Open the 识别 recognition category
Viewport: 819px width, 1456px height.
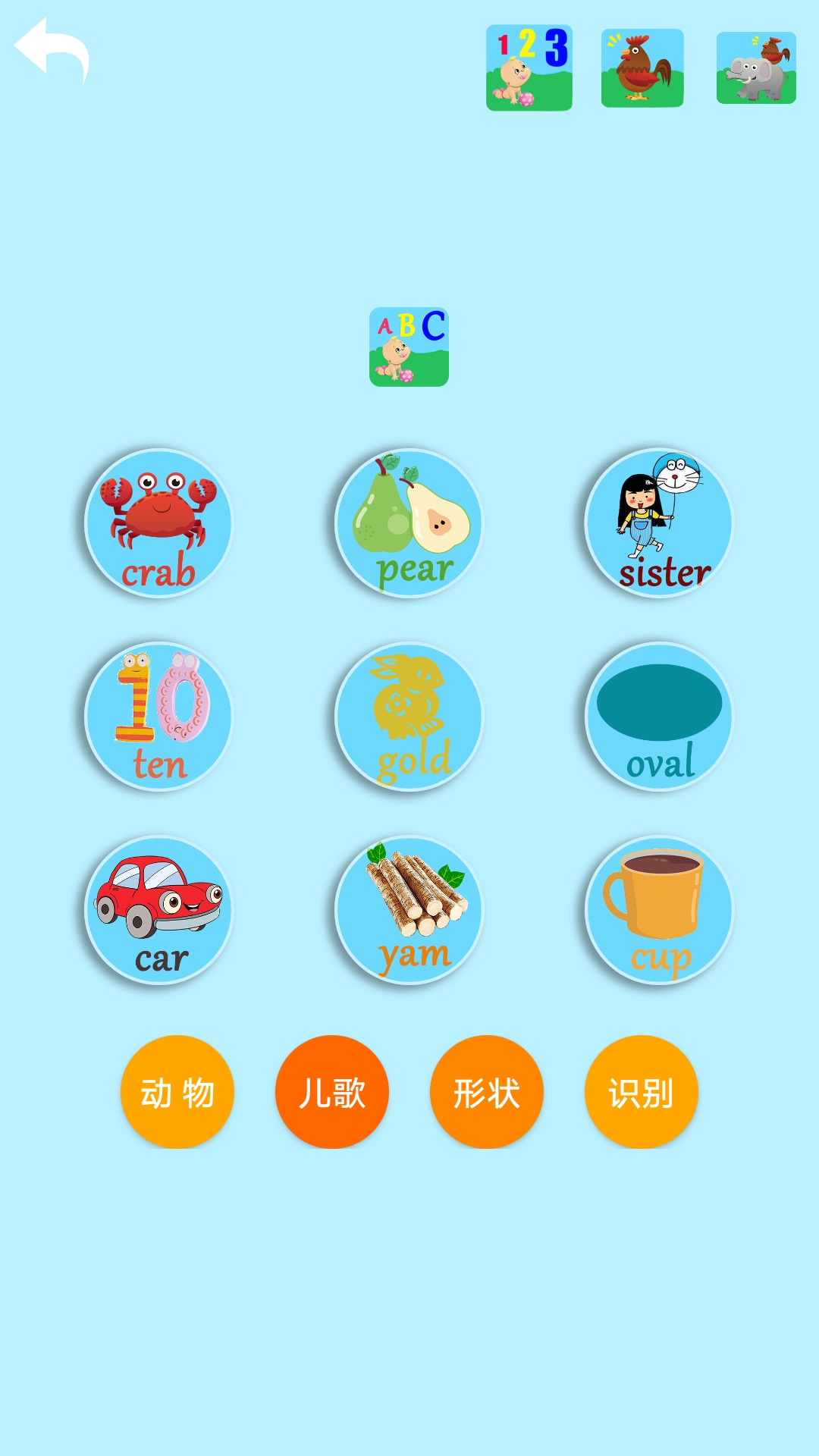pyautogui.click(x=642, y=1092)
